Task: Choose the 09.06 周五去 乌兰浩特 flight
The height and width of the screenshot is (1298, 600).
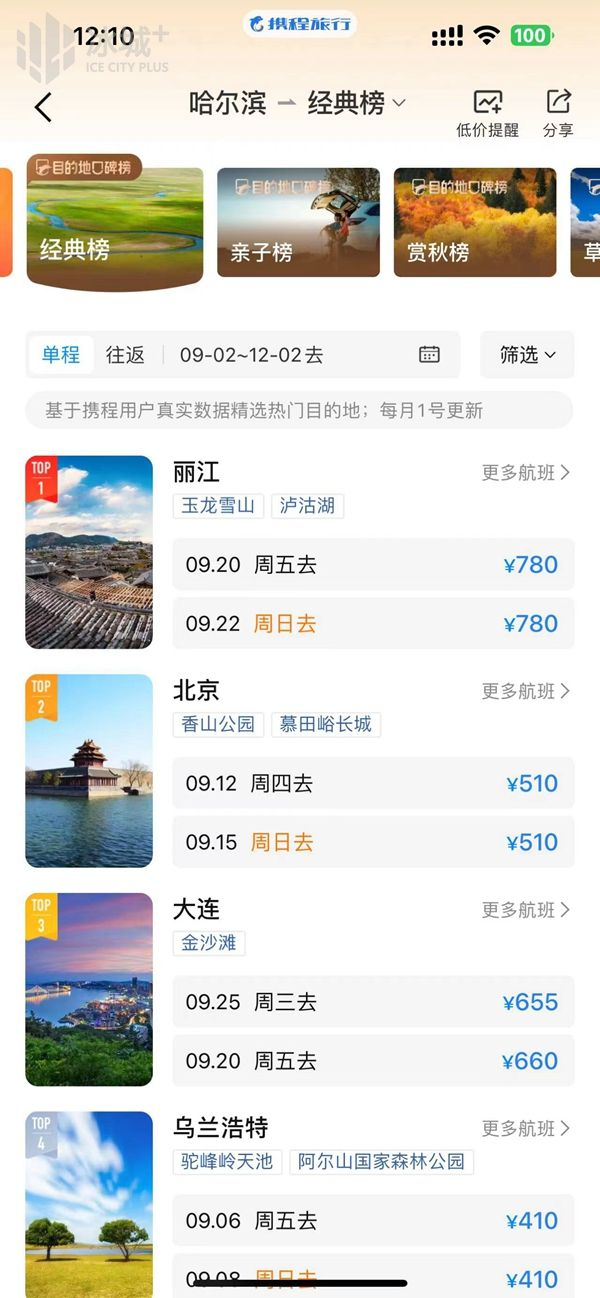Action: [373, 1221]
